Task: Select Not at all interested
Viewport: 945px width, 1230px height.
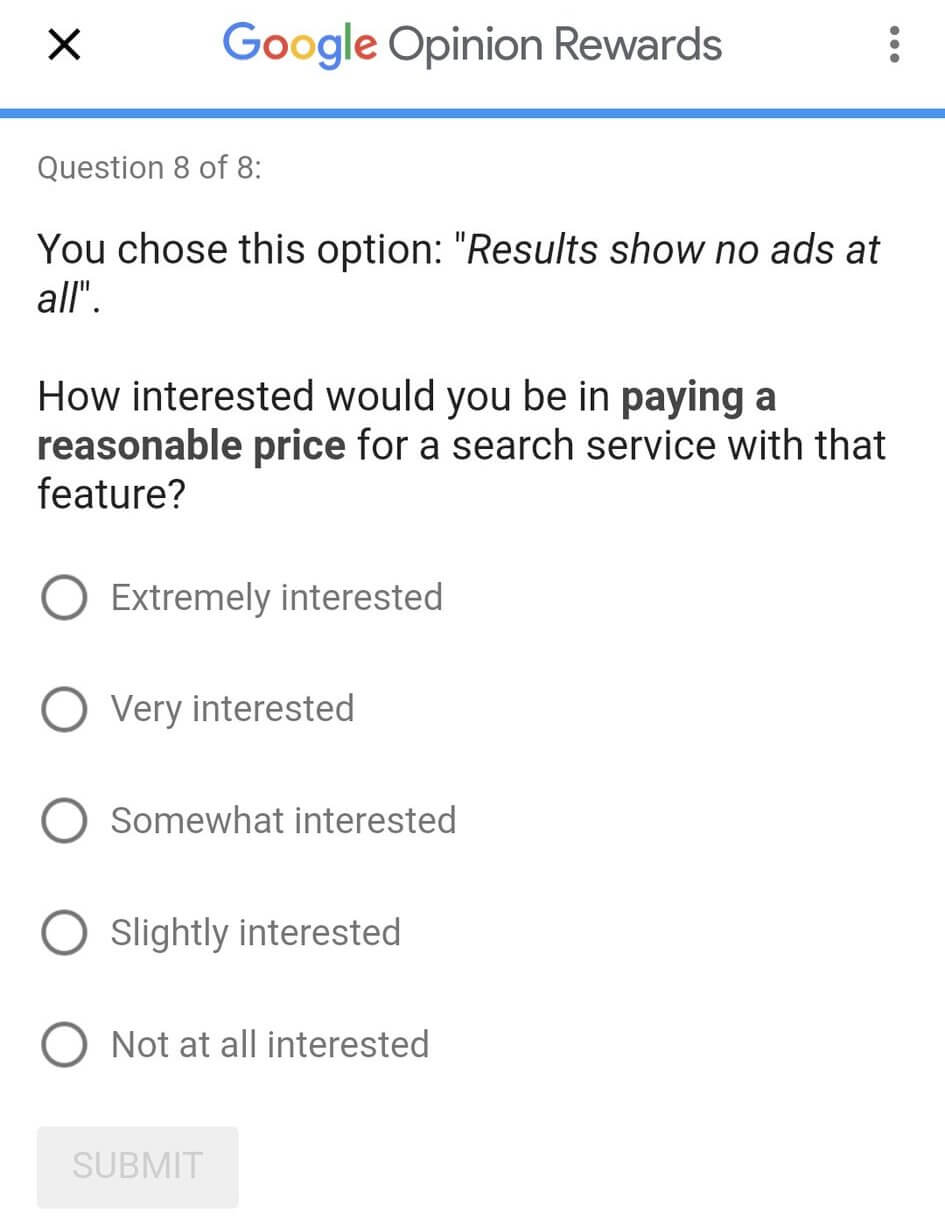Action: coord(65,1045)
